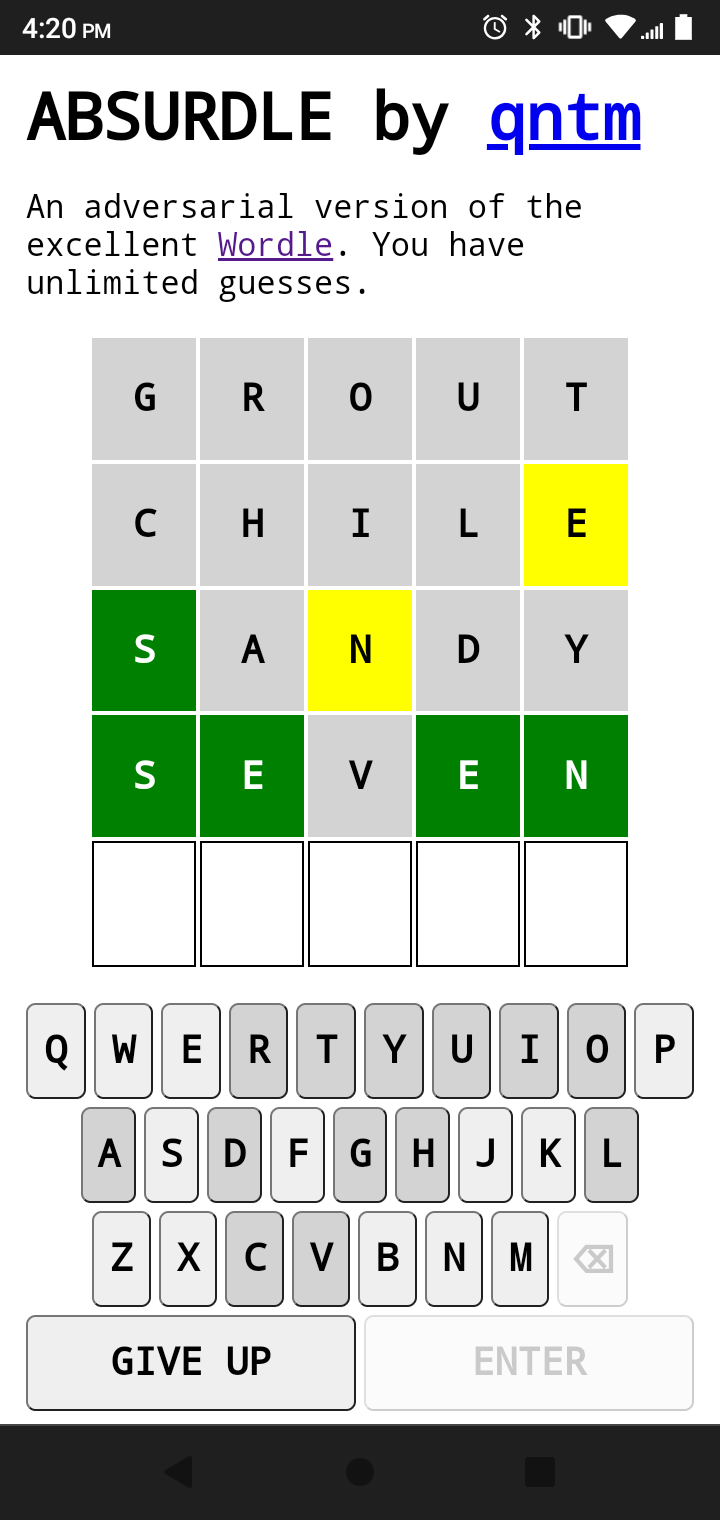The image size is (720, 1520).
Task: Type the letter W key
Action: [x=124, y=1050]
